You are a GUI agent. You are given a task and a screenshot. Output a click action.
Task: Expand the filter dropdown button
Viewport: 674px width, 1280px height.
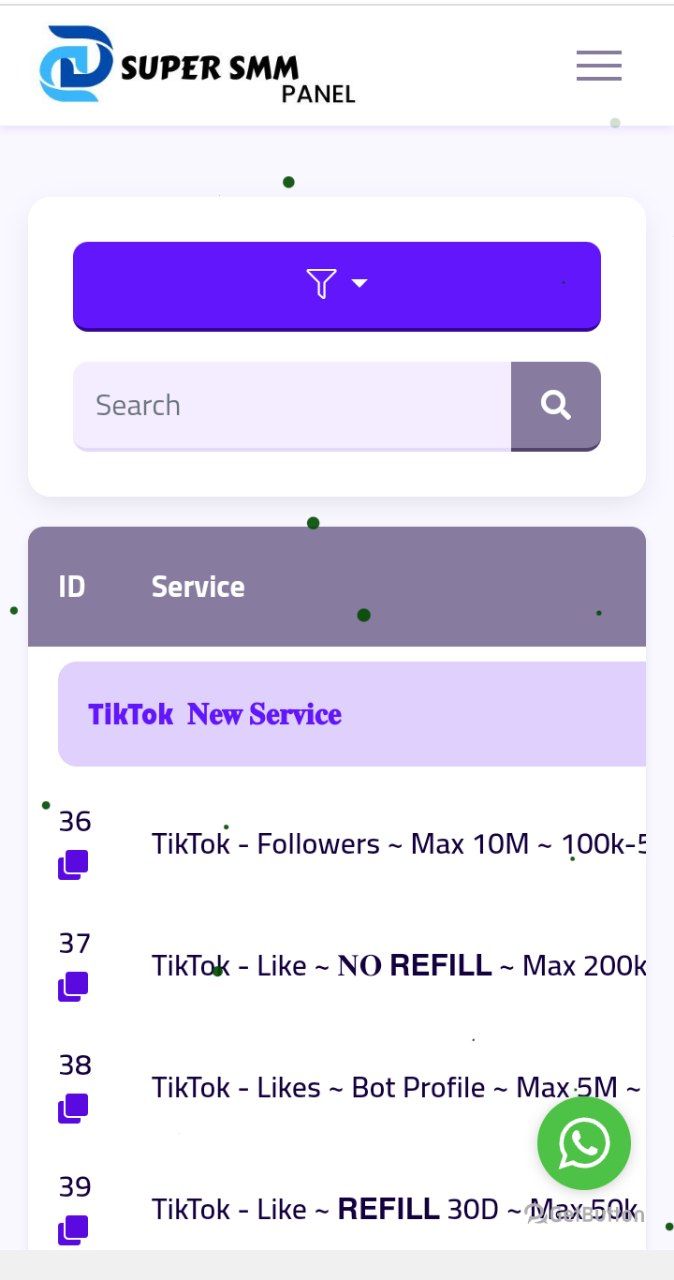coord(337,285)
